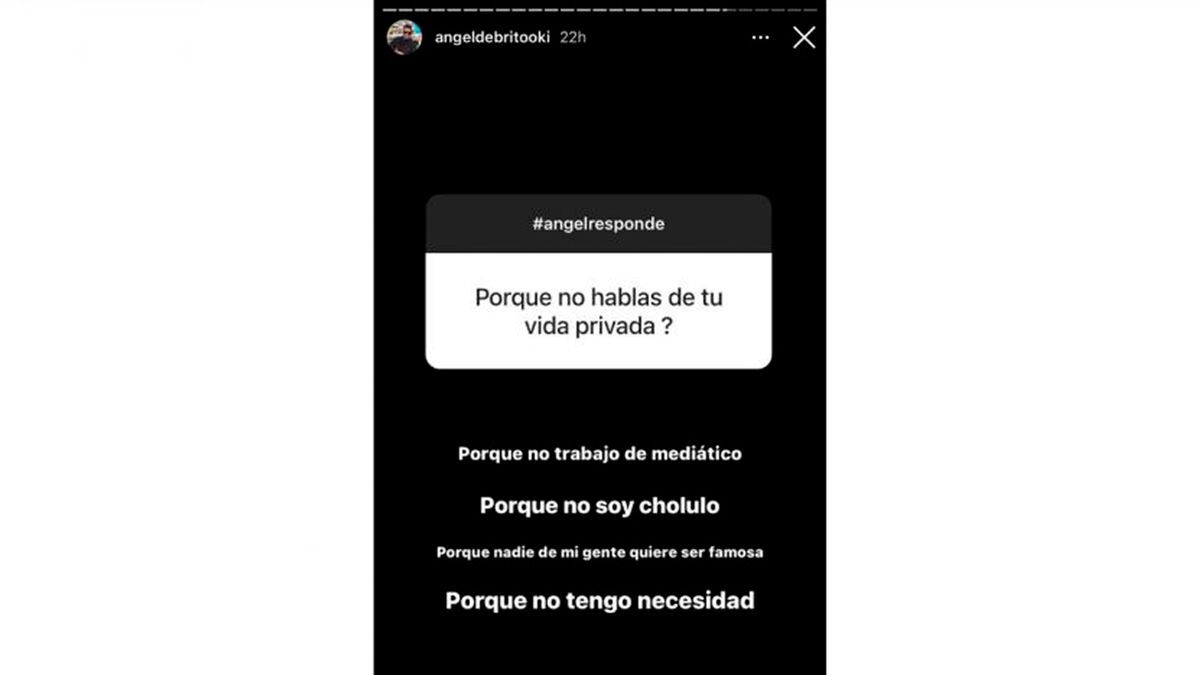
Task: Open angeldebritooki's profile from the username
Action: (x=492, y=37)
